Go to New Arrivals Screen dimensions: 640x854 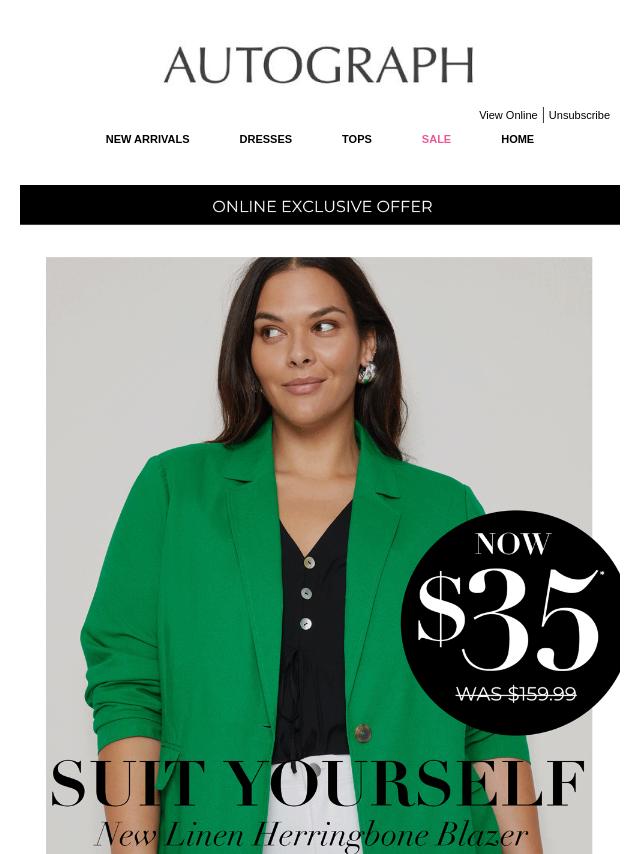(x=147, y=139)
